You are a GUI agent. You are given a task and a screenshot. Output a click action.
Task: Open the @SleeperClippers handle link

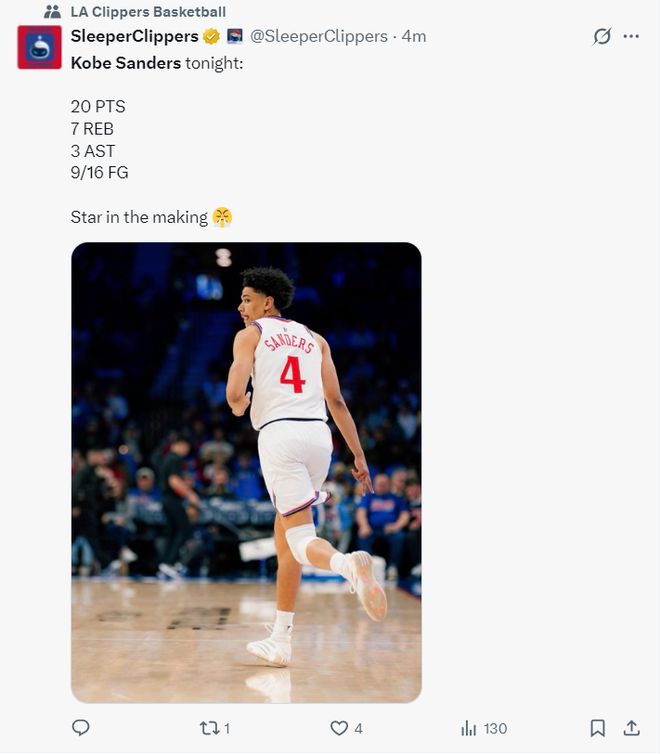(318, 36)
